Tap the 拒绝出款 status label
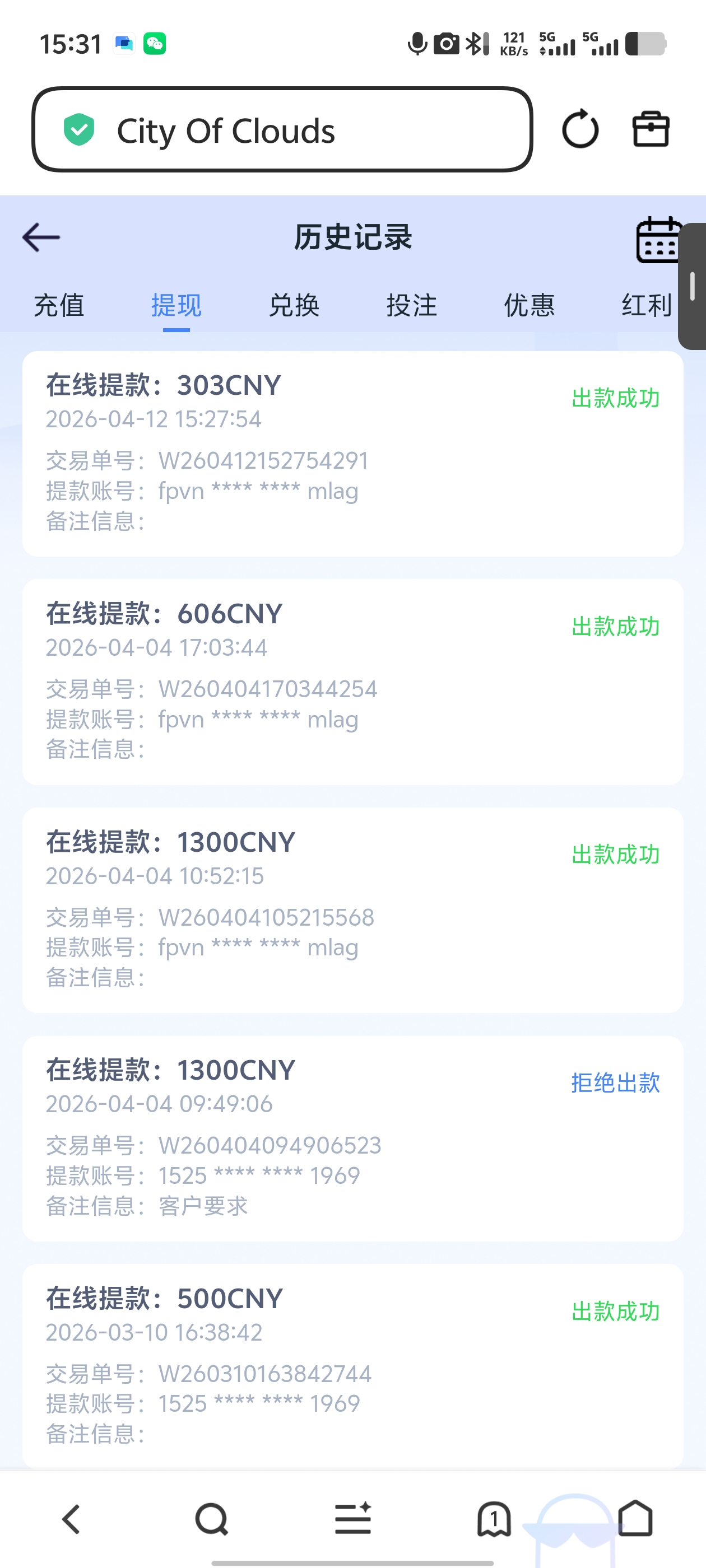 pos(616,1083)
